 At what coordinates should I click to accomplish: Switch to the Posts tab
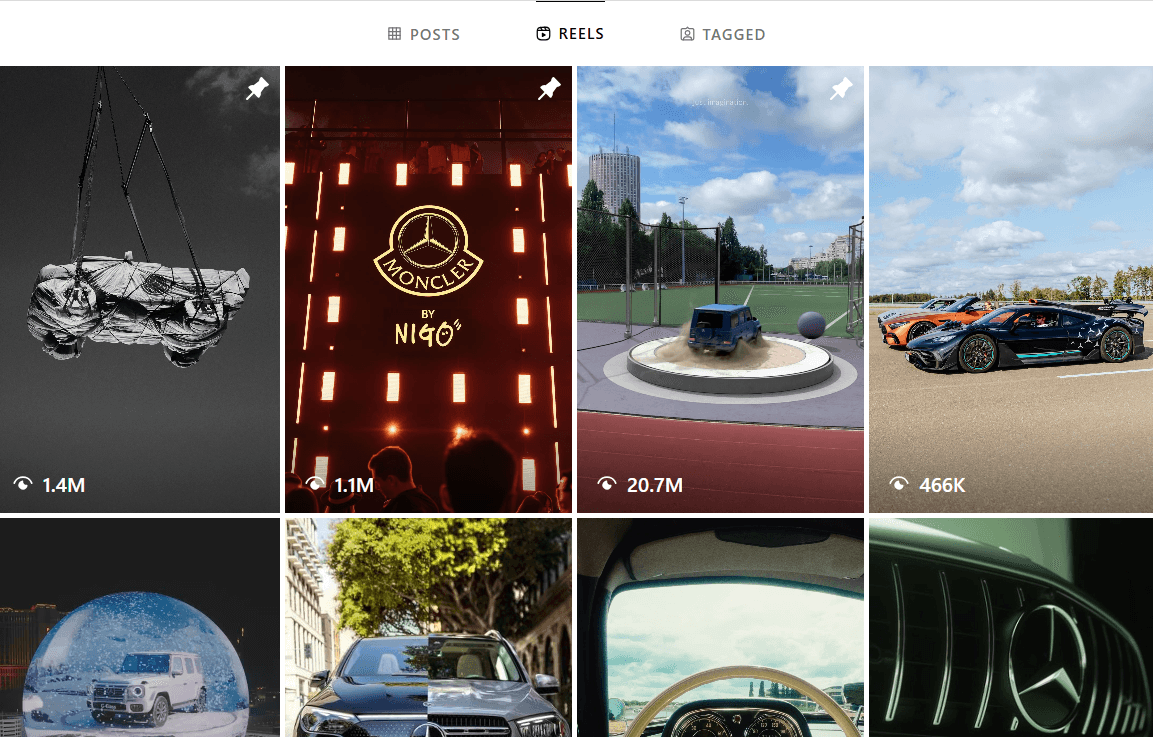424,34
